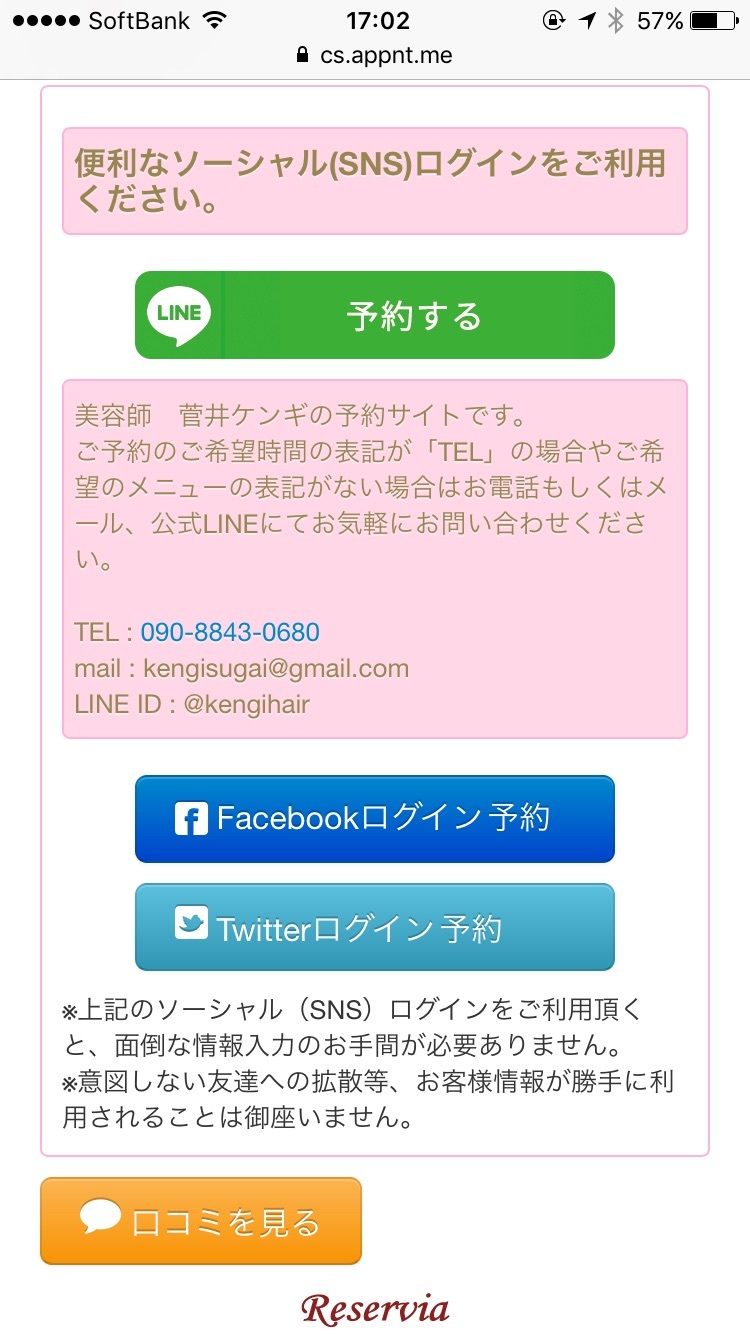This screenshot has height=1334, width=750.
Task: Tap the cs.appnt.me address bar
Action: click(375, 56)
